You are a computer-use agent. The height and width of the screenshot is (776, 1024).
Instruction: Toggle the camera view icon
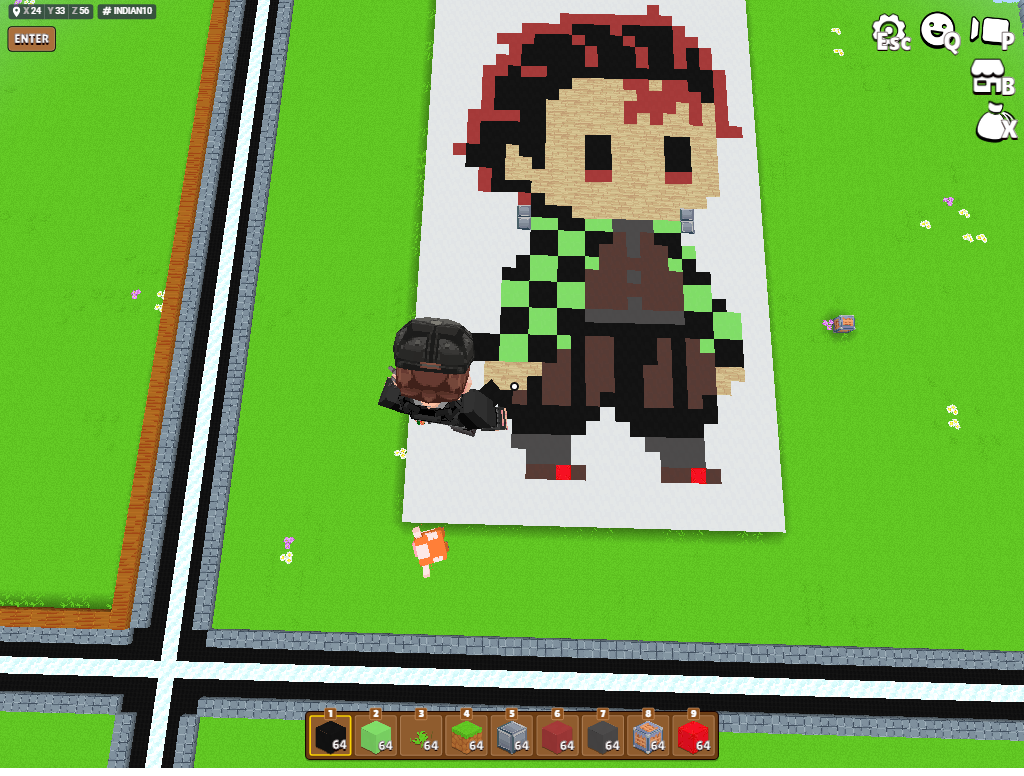pyautogui.click(x=990, y=31)
